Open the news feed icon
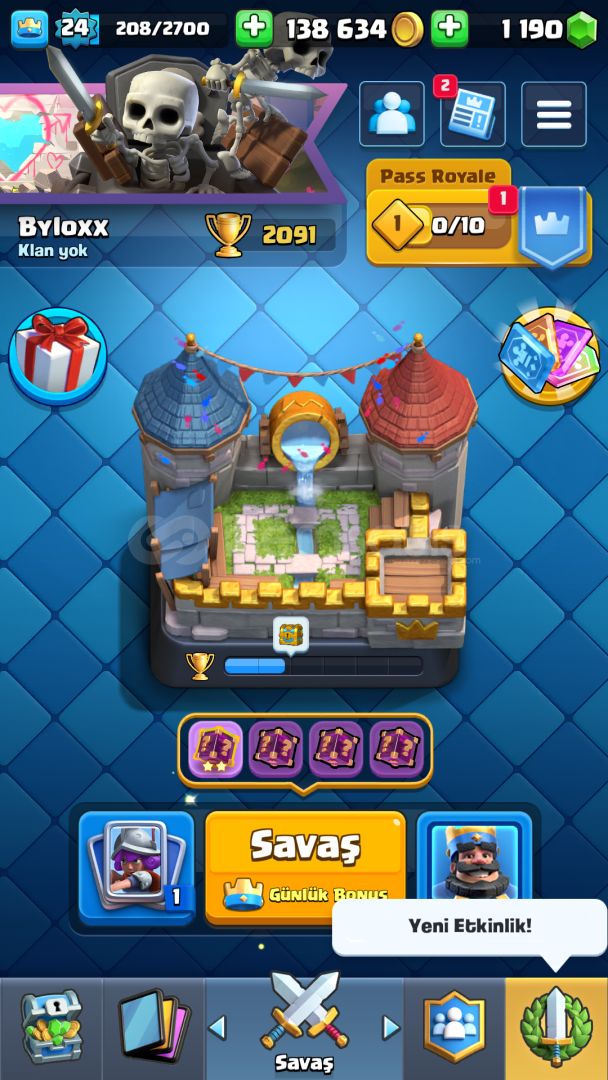The height and width of the screenshot is (1080, 608). point(472,114)
